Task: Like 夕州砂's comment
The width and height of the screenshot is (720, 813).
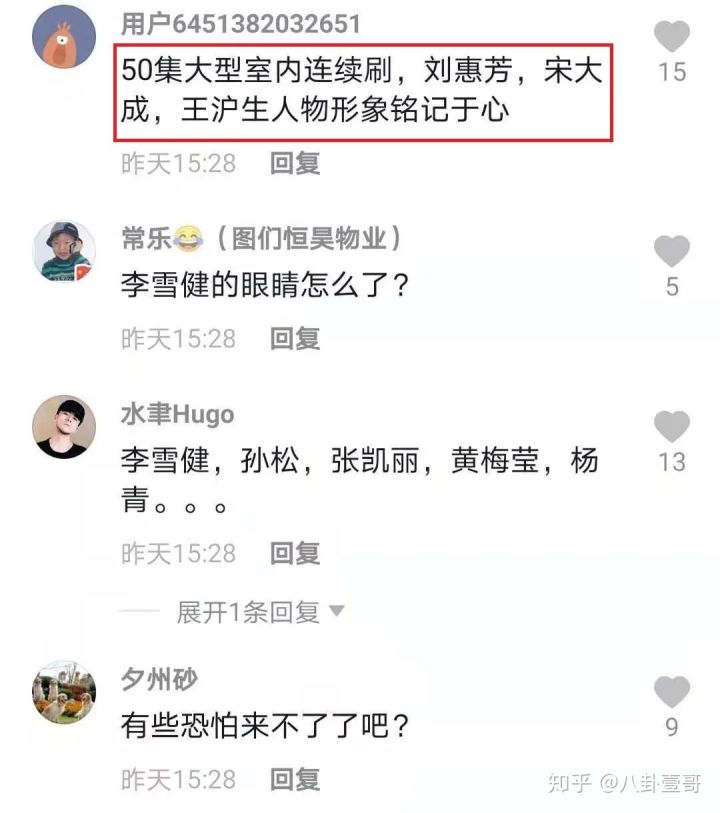Action: pyautogui.click(x=672, y=691)
